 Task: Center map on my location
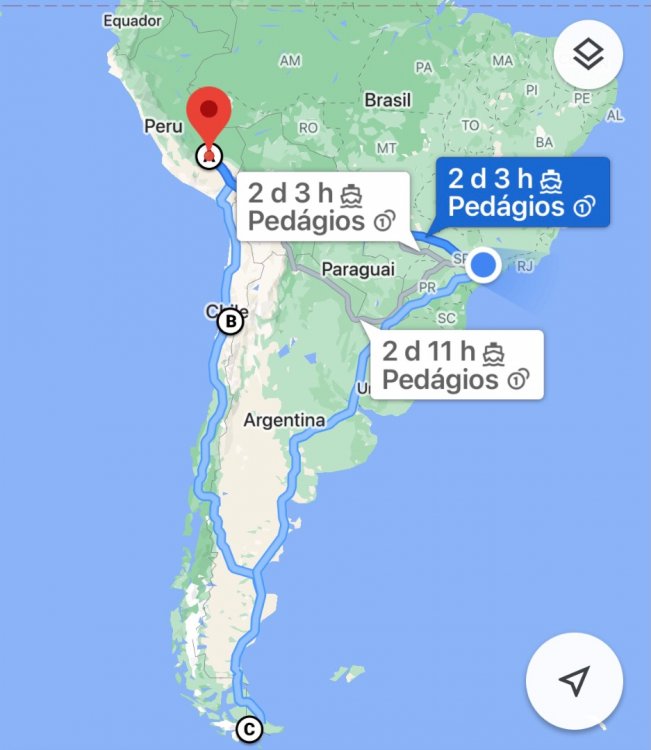pyautogui.click(x=573, y=681)
